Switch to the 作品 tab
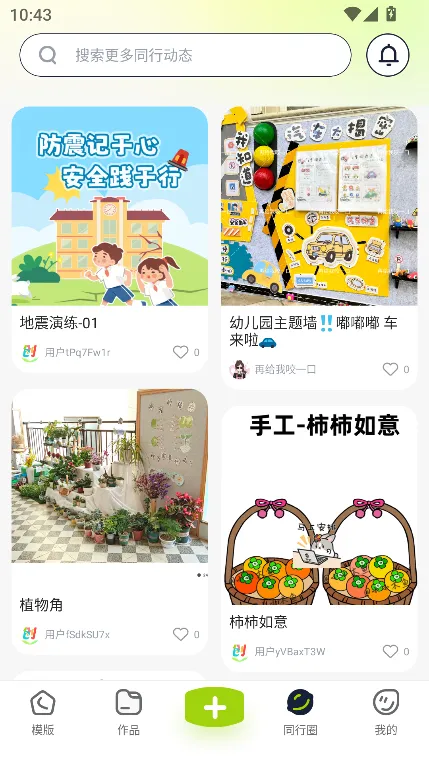Viewport: 429px width, 763px height. [128, 712]
